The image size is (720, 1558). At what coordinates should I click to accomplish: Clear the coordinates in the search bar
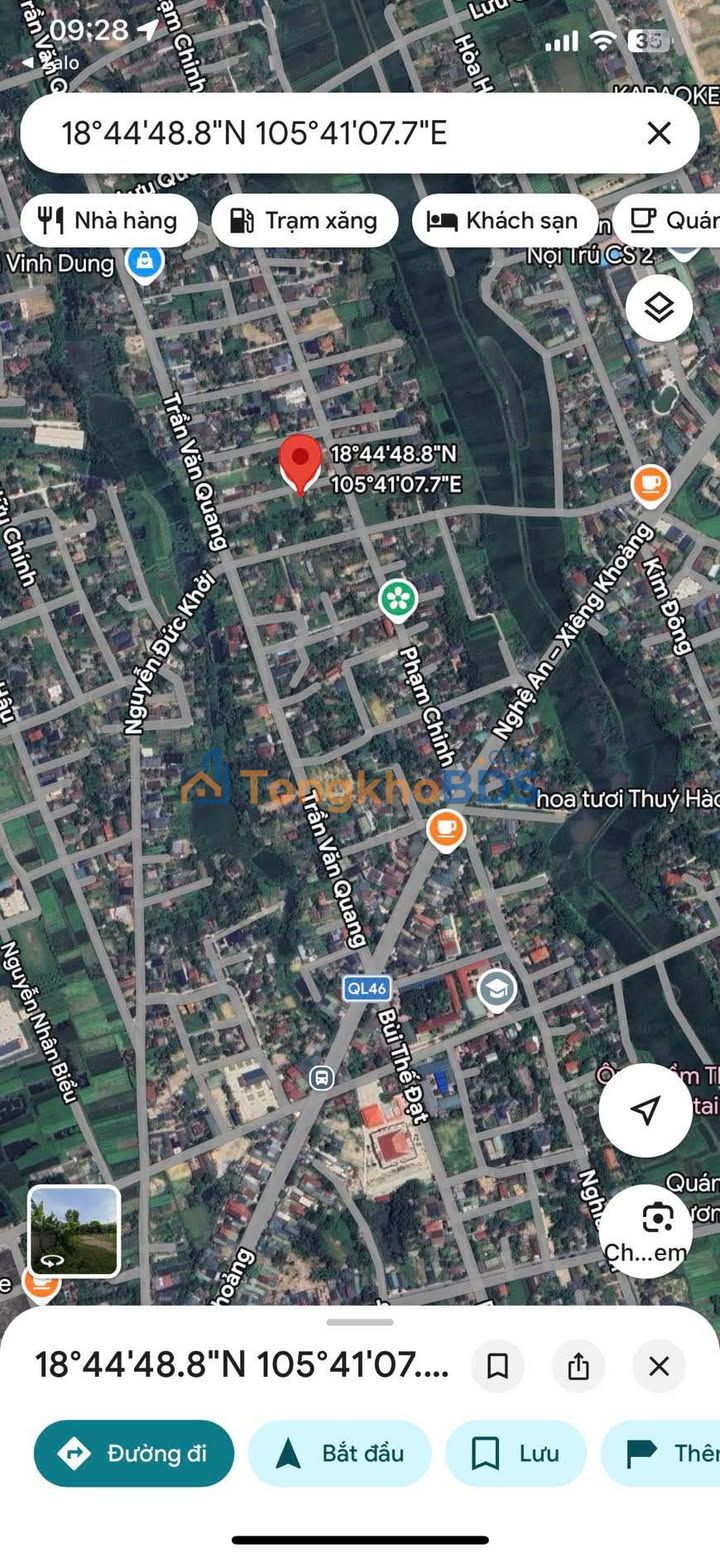click(659, 133)
